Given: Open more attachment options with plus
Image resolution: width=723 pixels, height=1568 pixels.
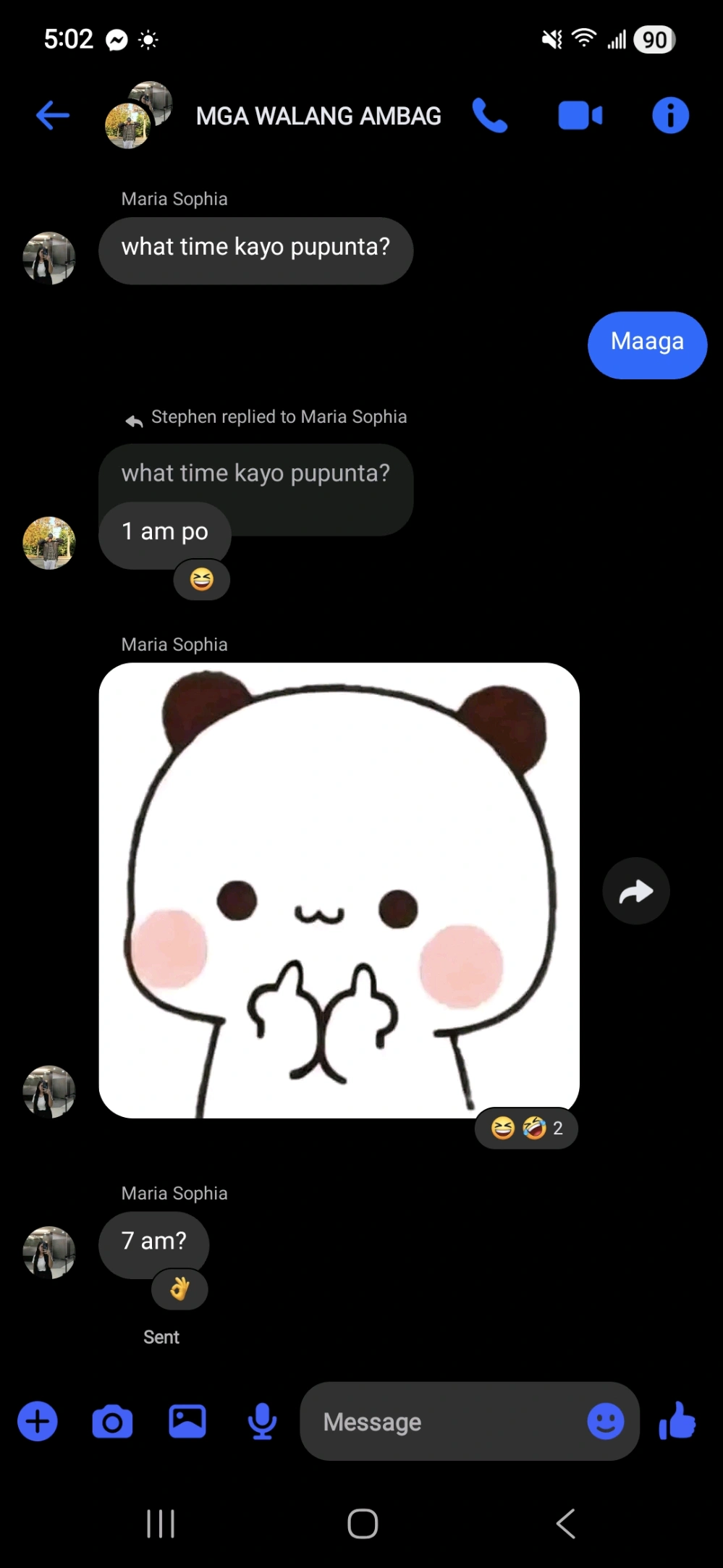Looking at the screenshot, I should click(38, 1422).
